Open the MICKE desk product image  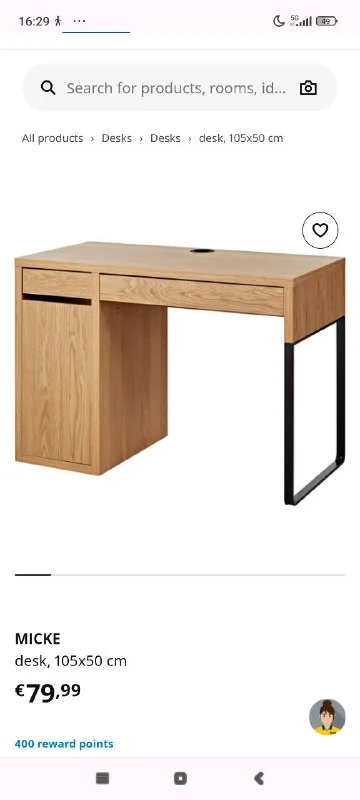coord(180,373)
